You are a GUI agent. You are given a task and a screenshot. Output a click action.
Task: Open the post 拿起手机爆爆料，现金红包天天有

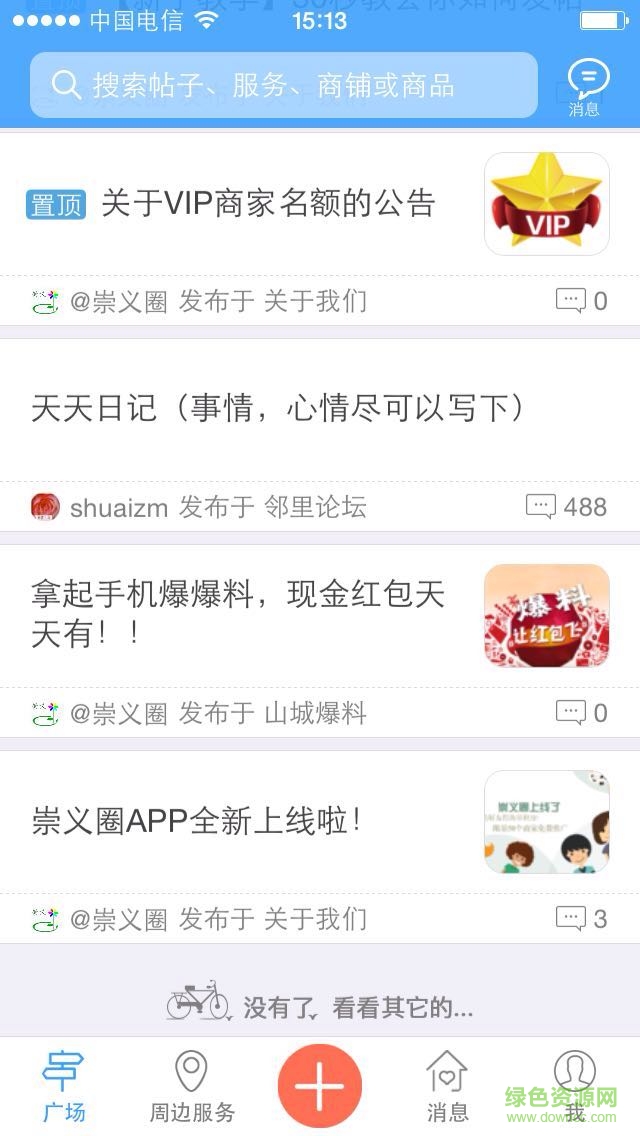tap(238, 614)
